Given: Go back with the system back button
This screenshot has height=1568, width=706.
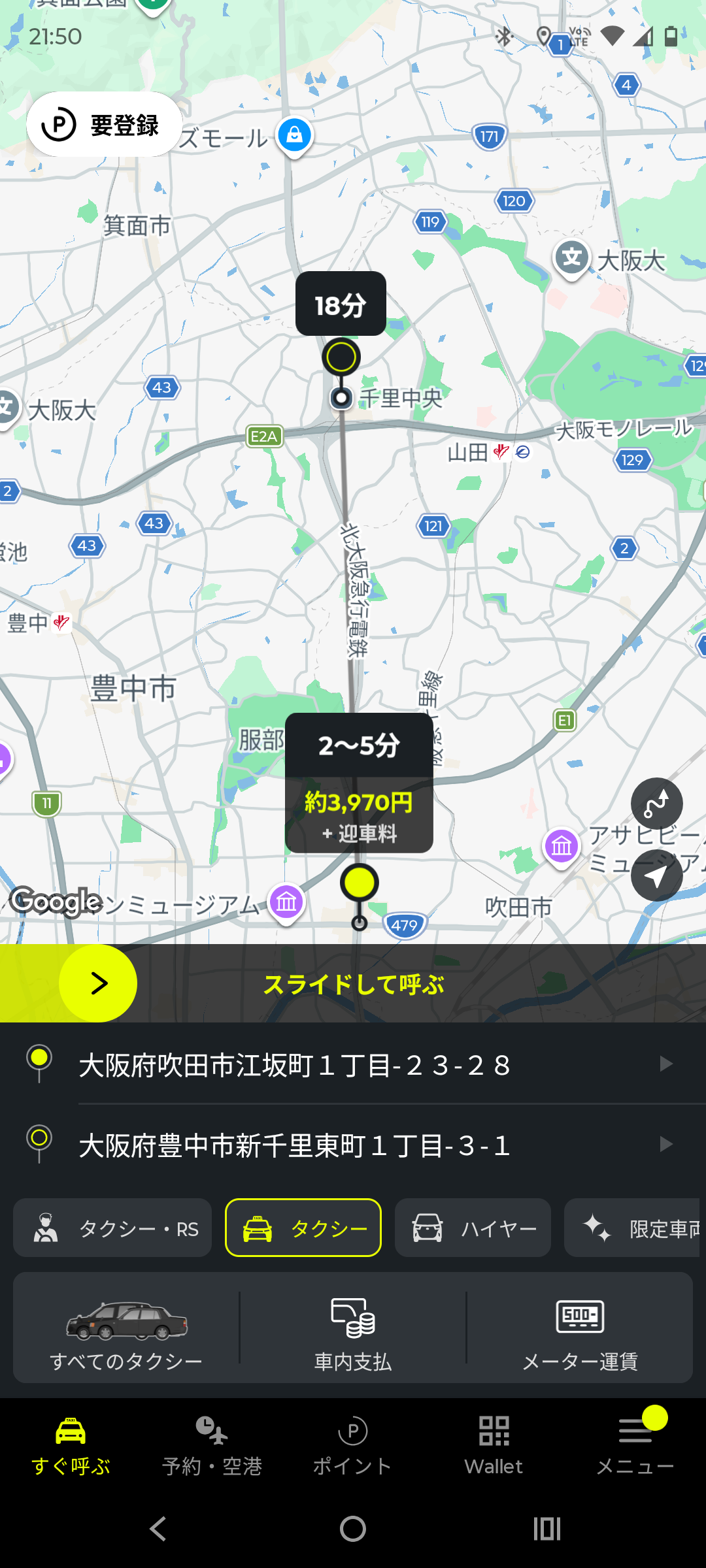Looking at the screenshot, I should 158,1529.
